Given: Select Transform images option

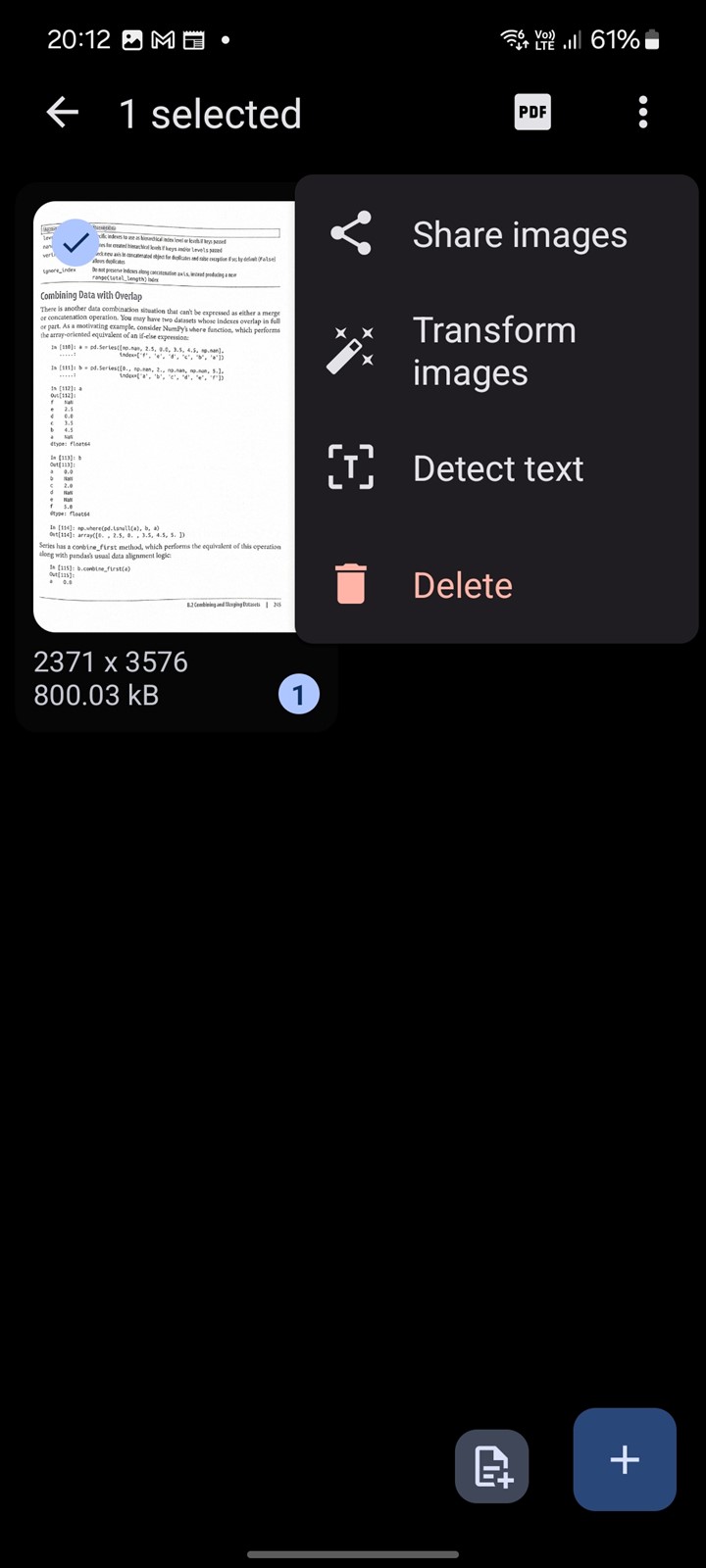Looking at the screenshot, I should tap(496, 351).
